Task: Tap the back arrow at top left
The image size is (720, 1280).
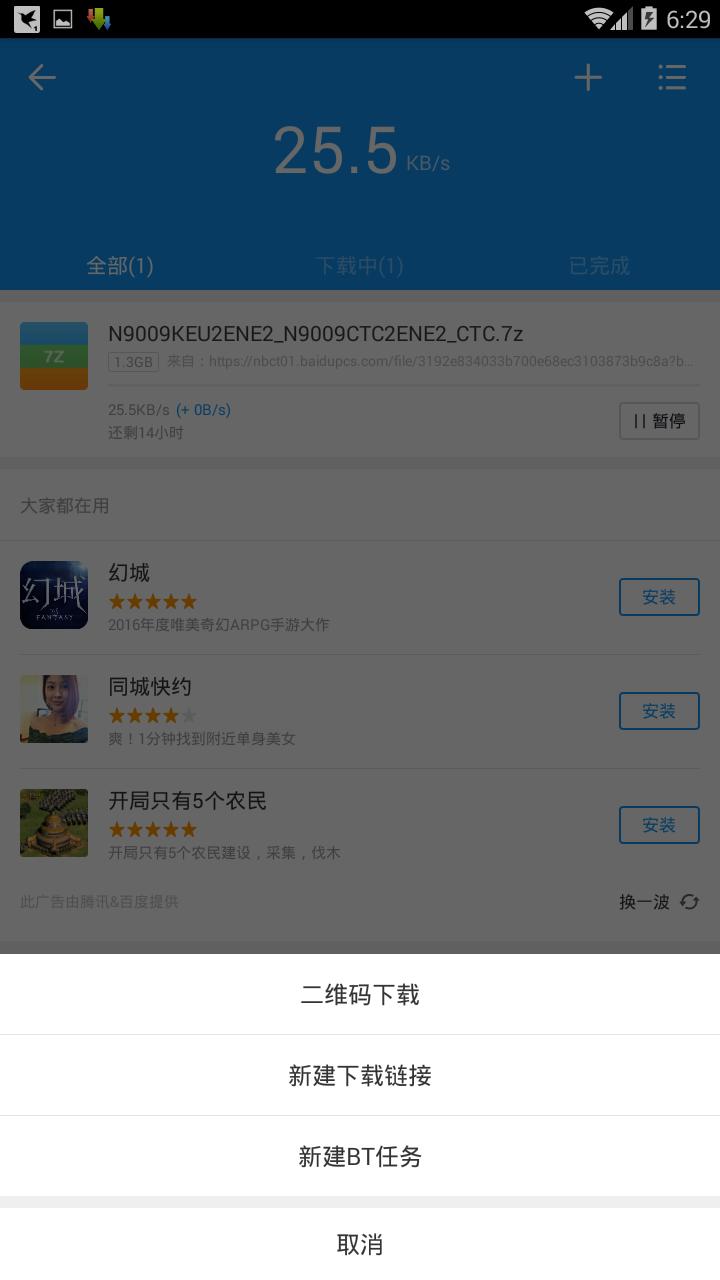Action: 41,77
